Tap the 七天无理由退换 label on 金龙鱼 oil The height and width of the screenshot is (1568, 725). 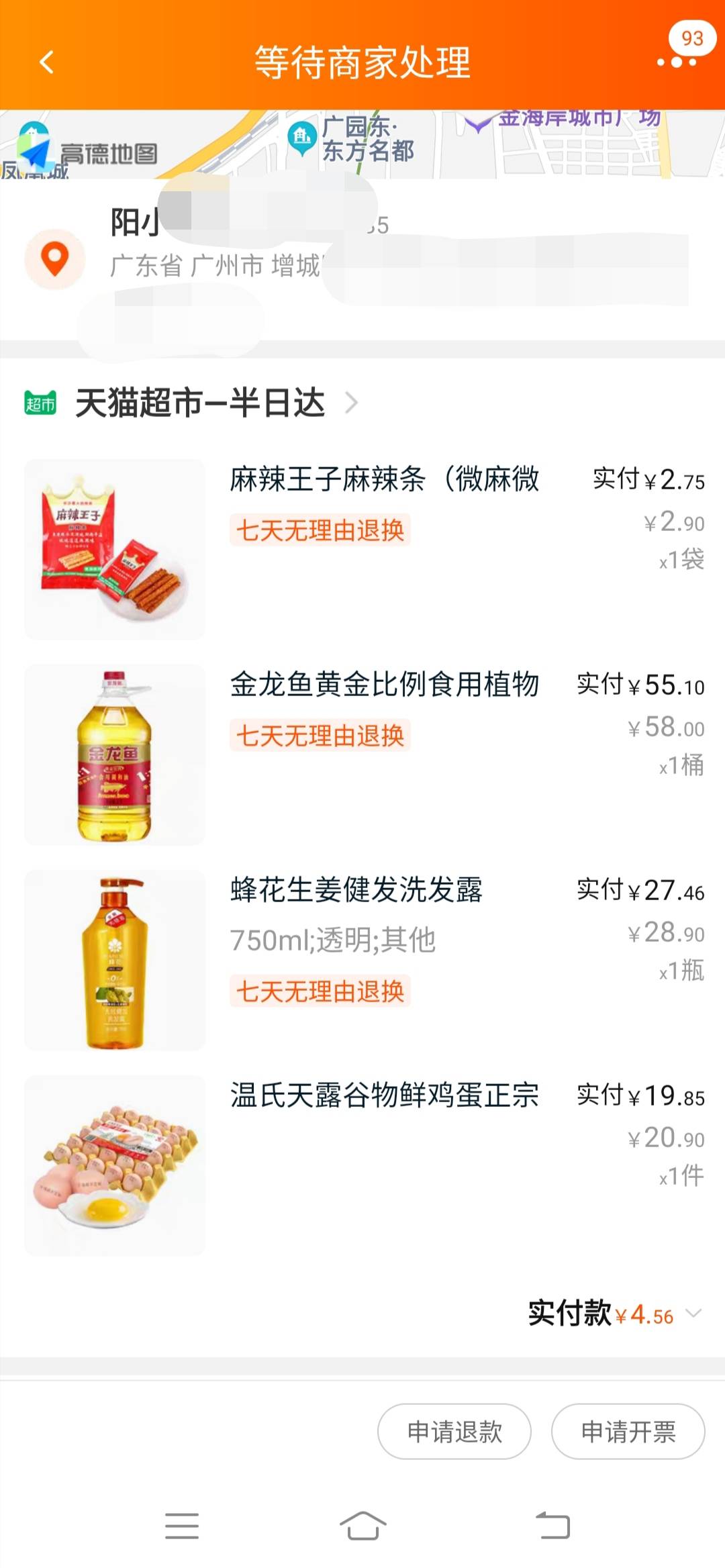tap(320, 736)
